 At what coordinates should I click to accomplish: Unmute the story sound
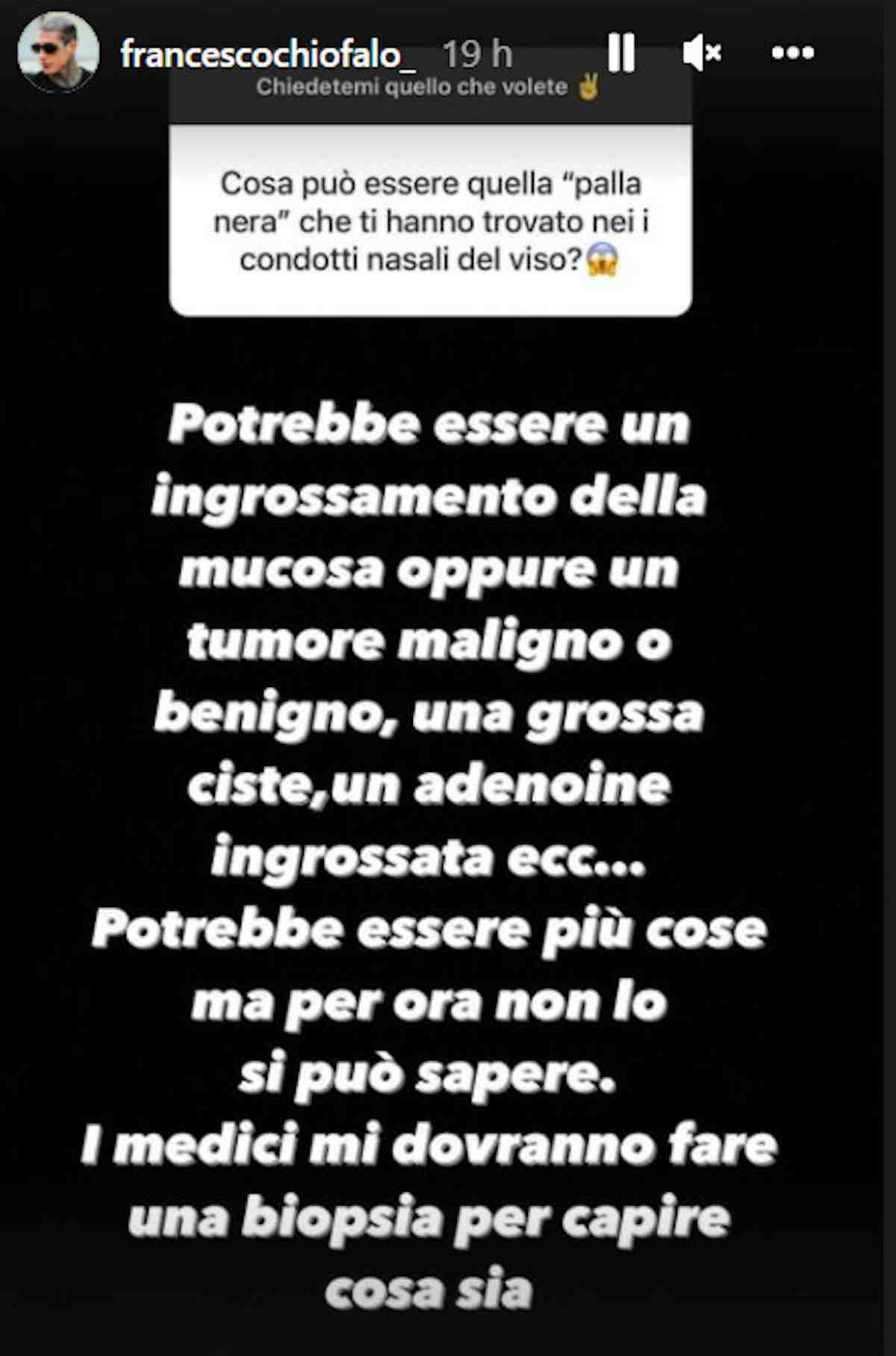(x=702, y=53)
